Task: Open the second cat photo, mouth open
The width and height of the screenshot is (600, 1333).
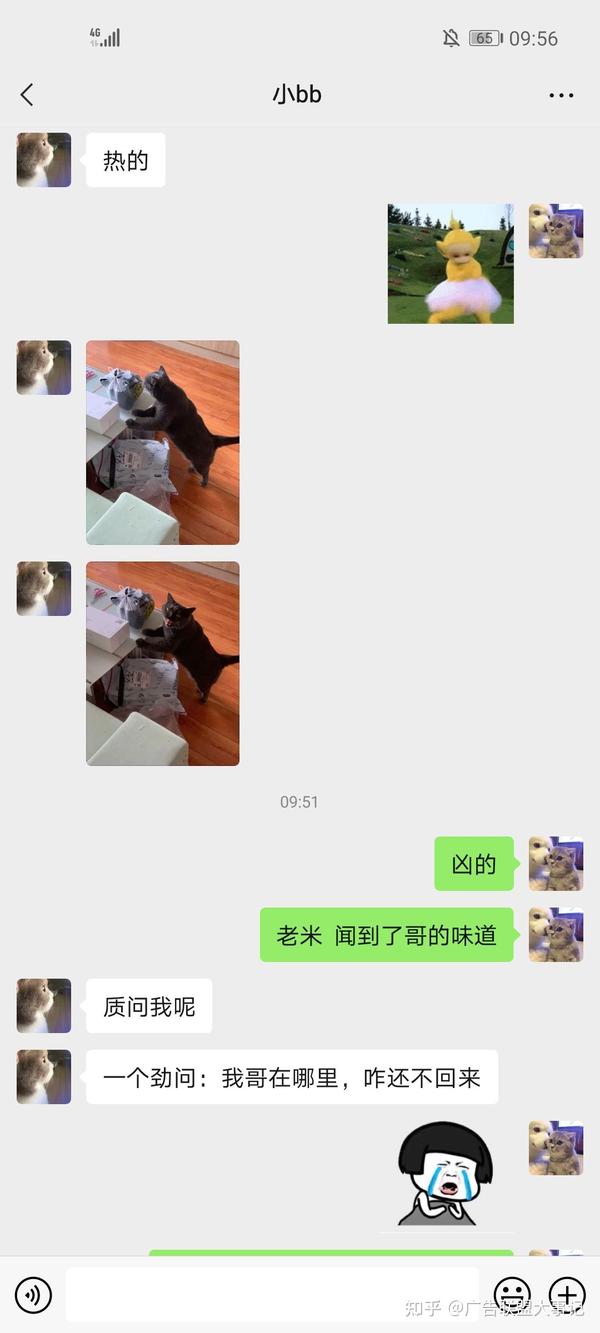Action: (x=163, y=664)
